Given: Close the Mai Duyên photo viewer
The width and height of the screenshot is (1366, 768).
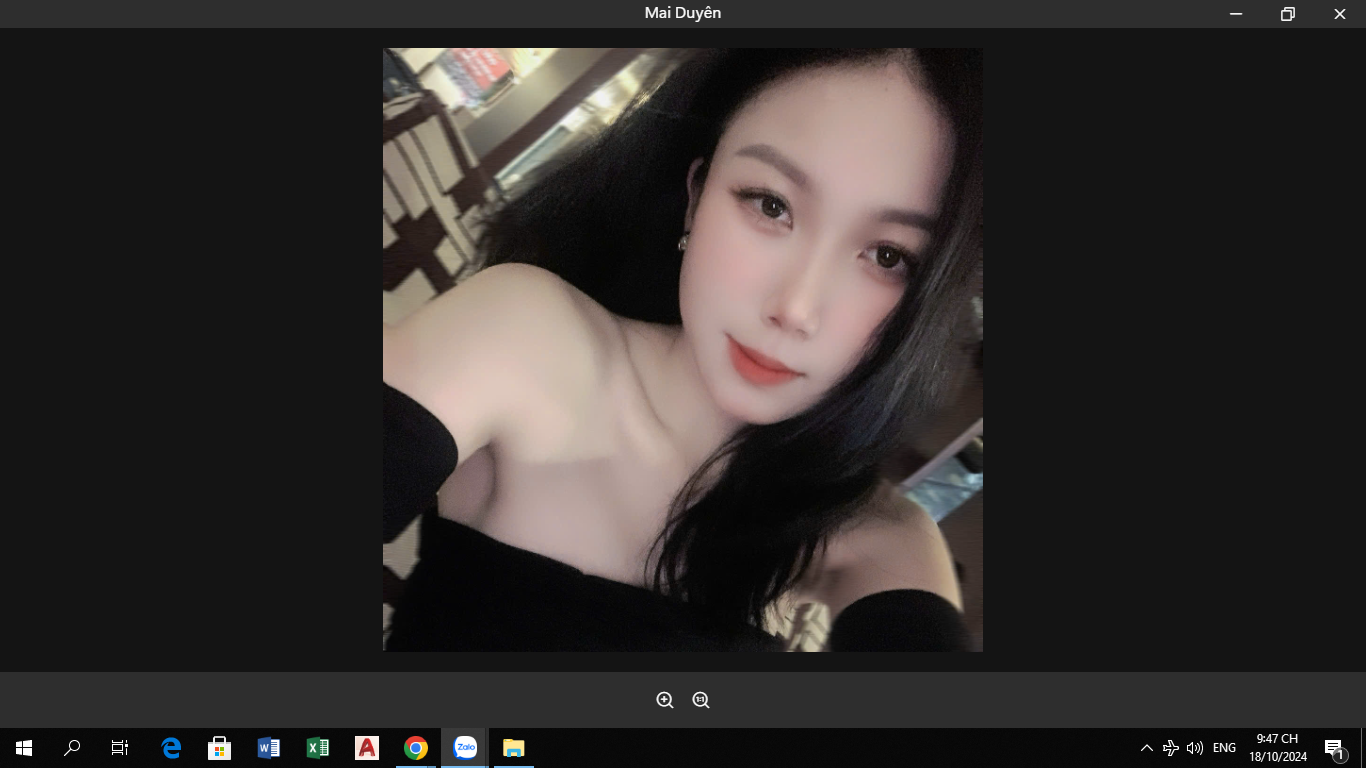Looking at the screenshot, I should tap(1340, 14).
